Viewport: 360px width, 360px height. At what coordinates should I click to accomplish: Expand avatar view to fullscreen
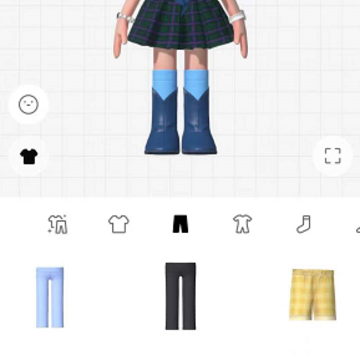332,156
